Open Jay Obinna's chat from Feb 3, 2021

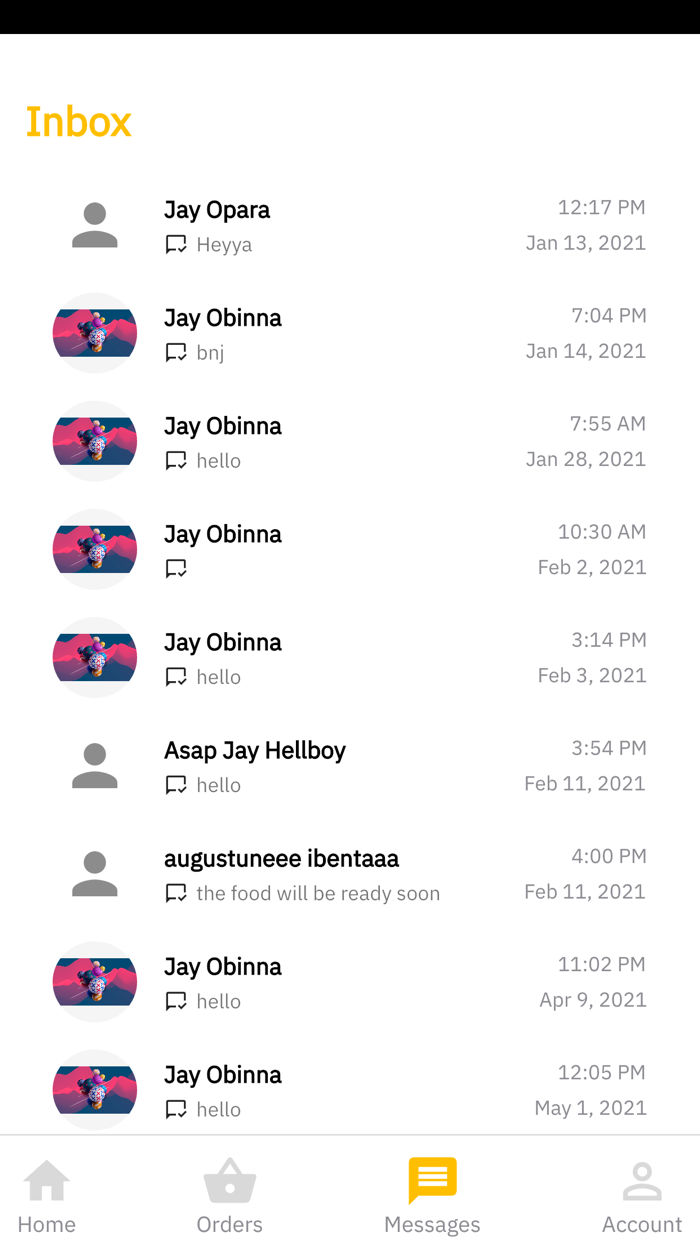[350, 658]
